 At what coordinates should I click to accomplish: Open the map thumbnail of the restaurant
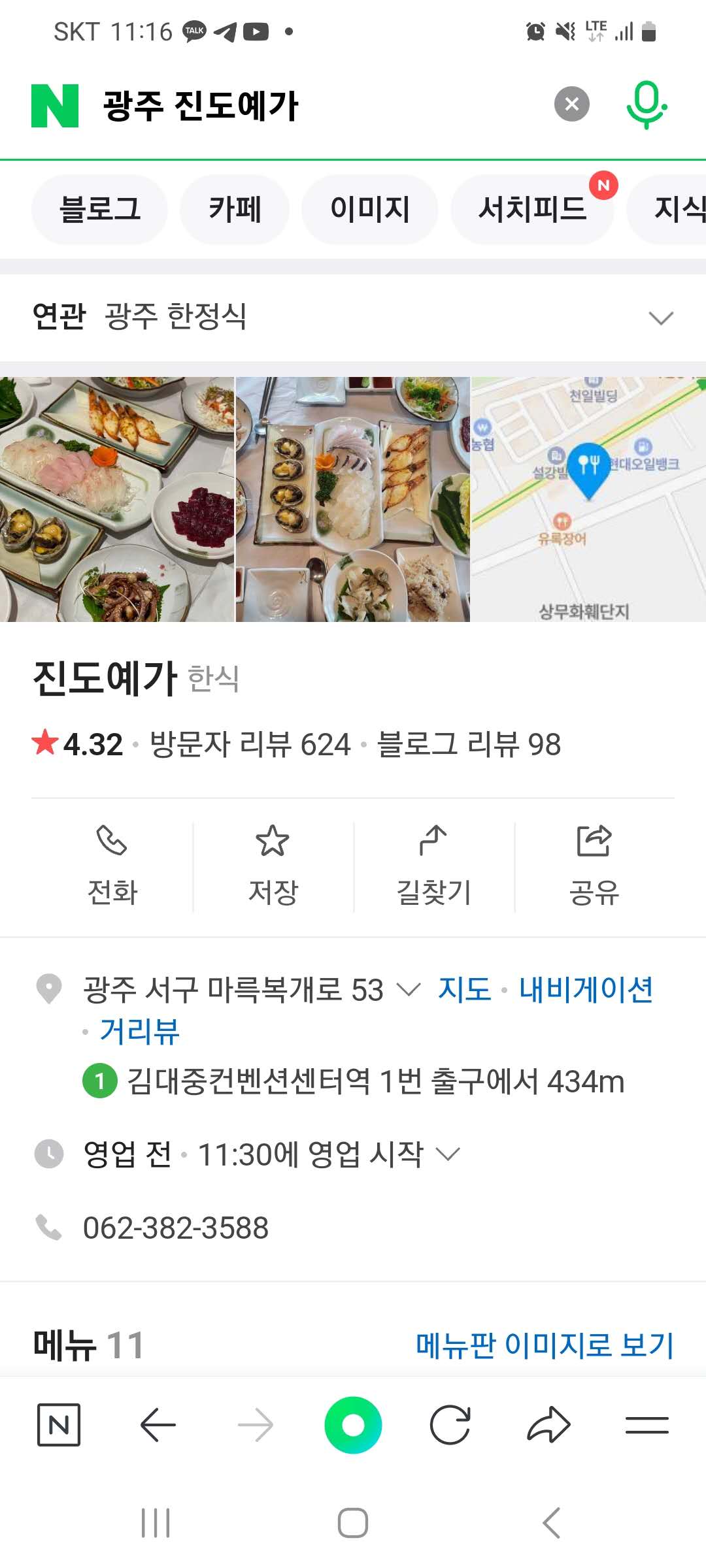coord(588,499)
